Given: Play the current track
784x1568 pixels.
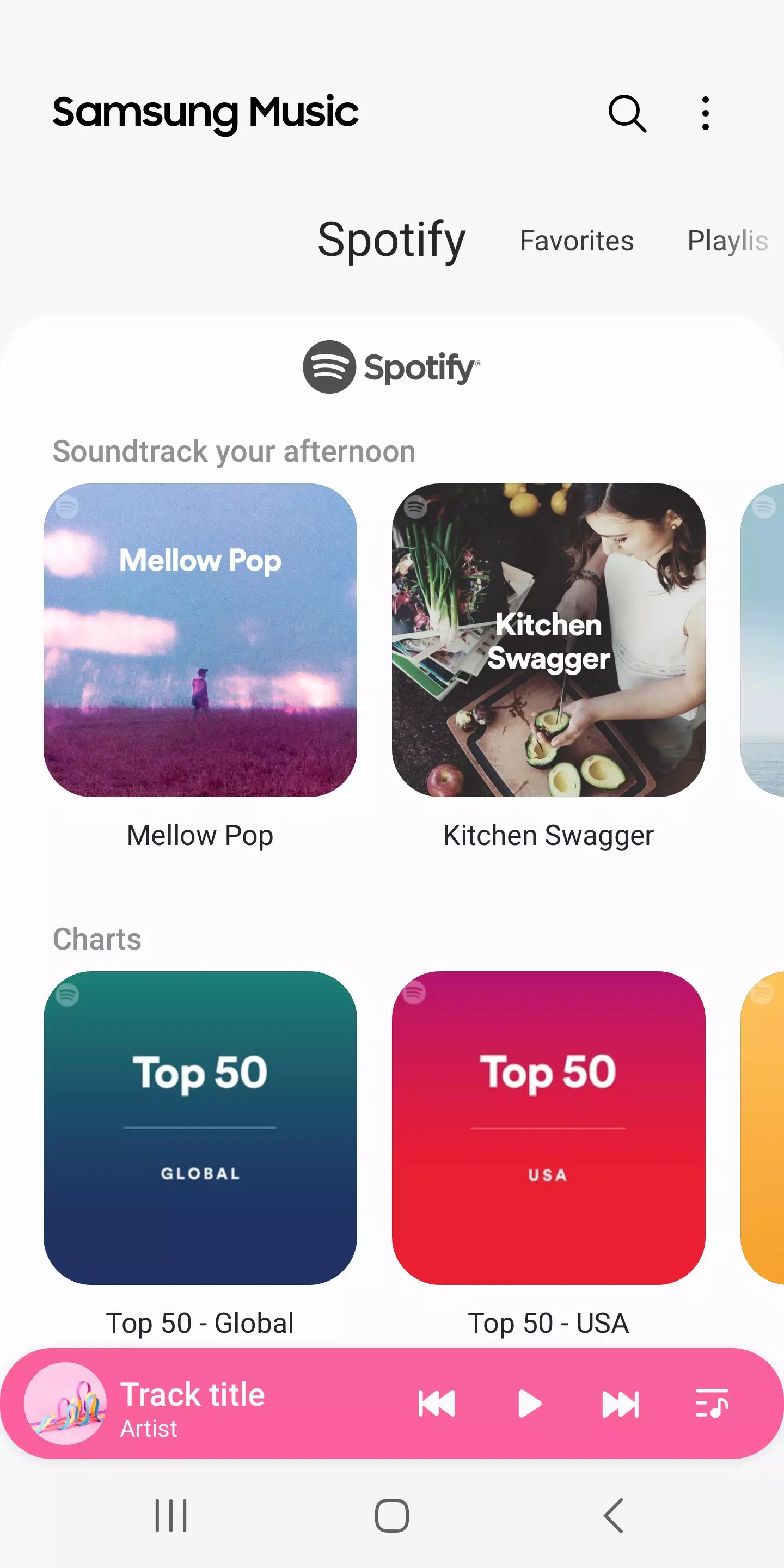Looking at the screenshot, I should [x=528, y=1405].
